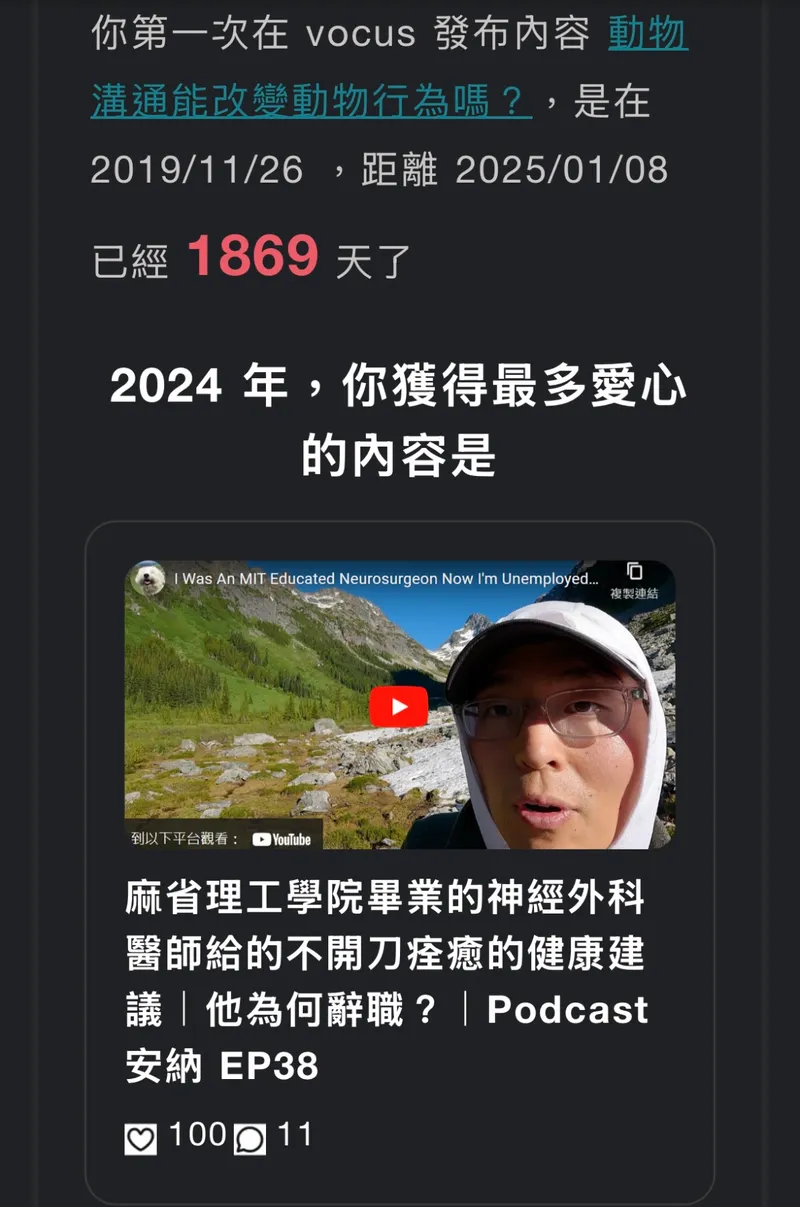The image size is (800, 1207).
Task: Play the embedded YouTube video
Action: tap(399, 707)
